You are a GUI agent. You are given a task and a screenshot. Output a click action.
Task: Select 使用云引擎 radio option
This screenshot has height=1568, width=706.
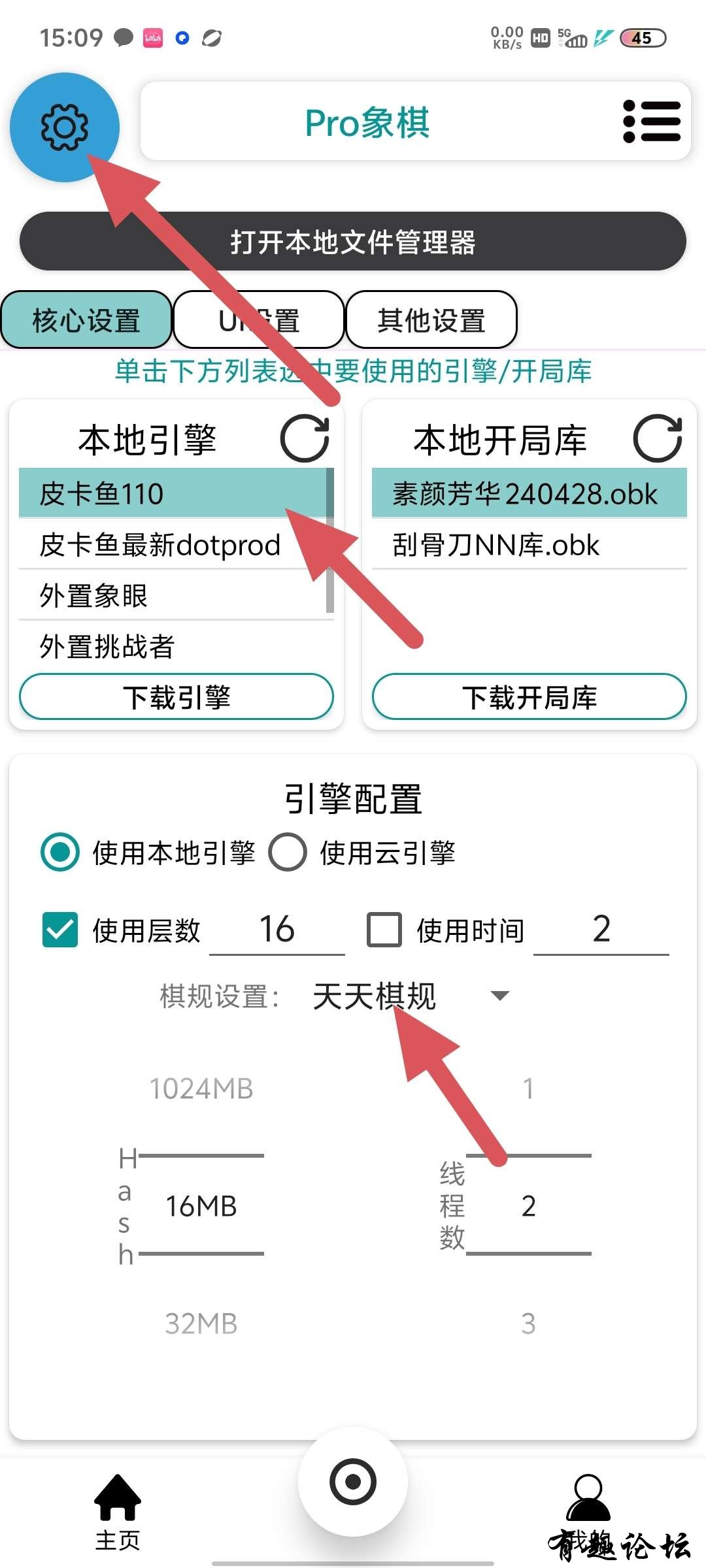pyautogui.click(x=288, y=853)
